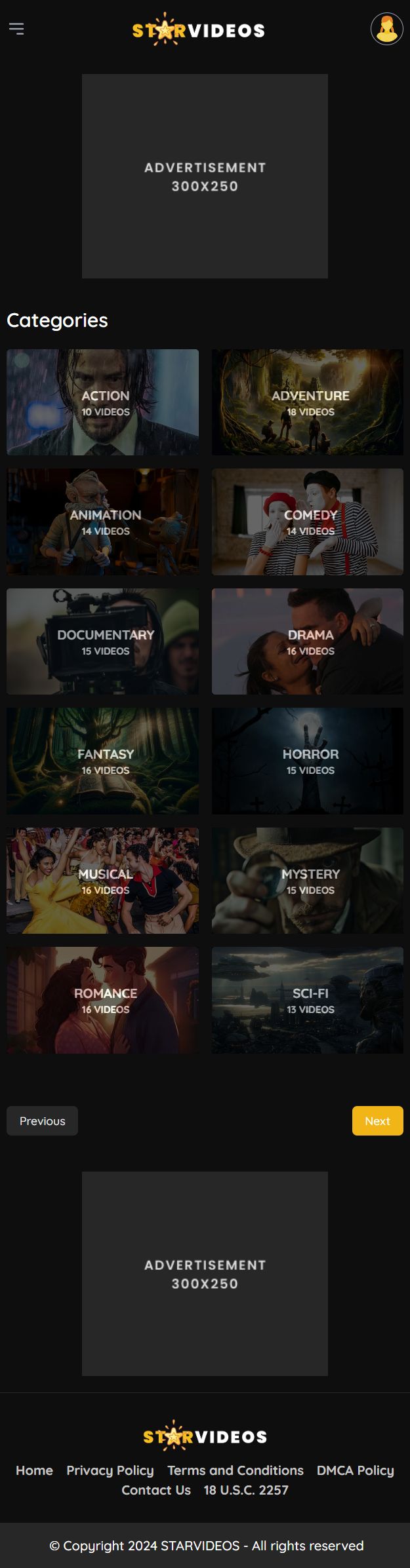
Task: Tap the Next page button
Action: point(377,1121)
